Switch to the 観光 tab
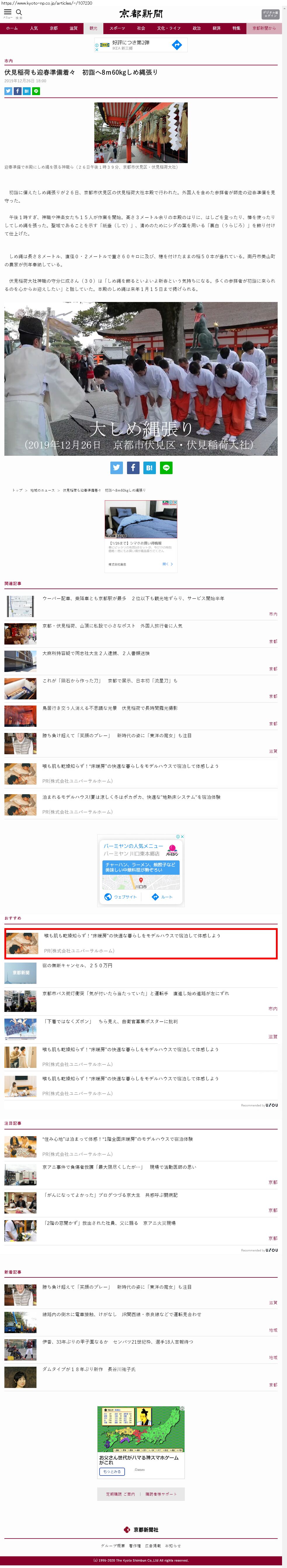This screenshot has width=287, height=1568. [x=93, y=28]
